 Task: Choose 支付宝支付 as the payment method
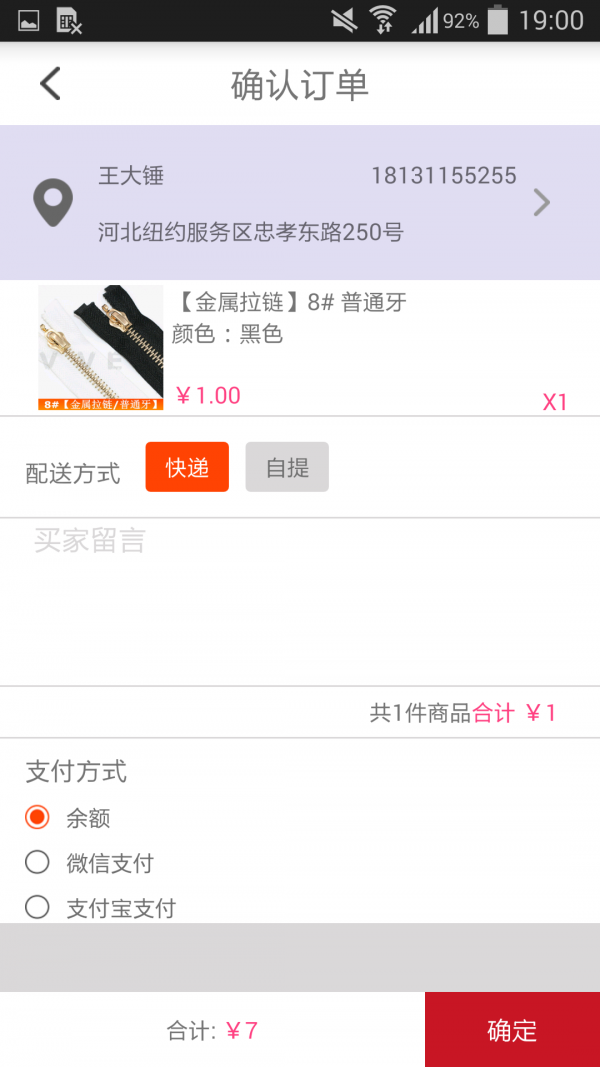(x=38, y=907)
